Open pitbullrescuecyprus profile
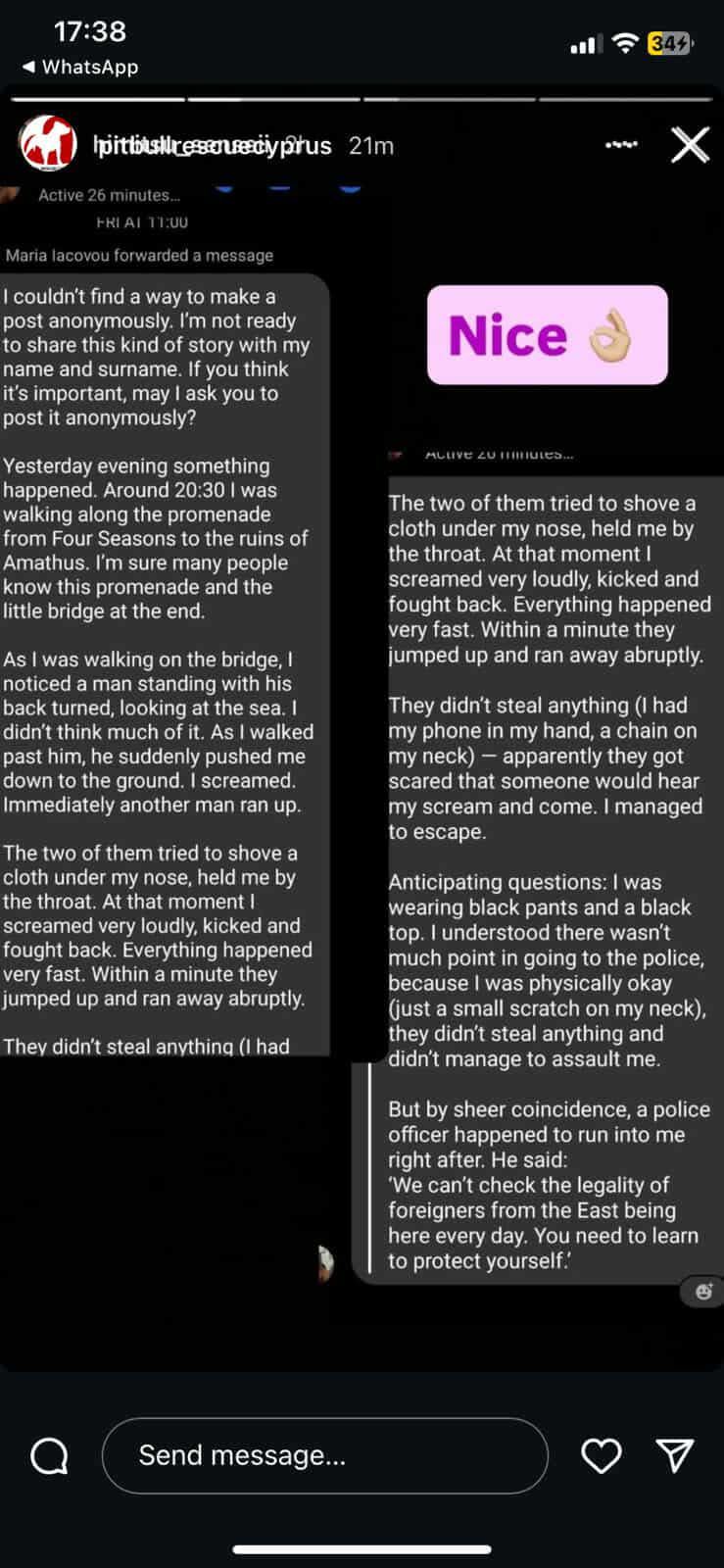724x1568 pixels. click(x=211, y=145)
